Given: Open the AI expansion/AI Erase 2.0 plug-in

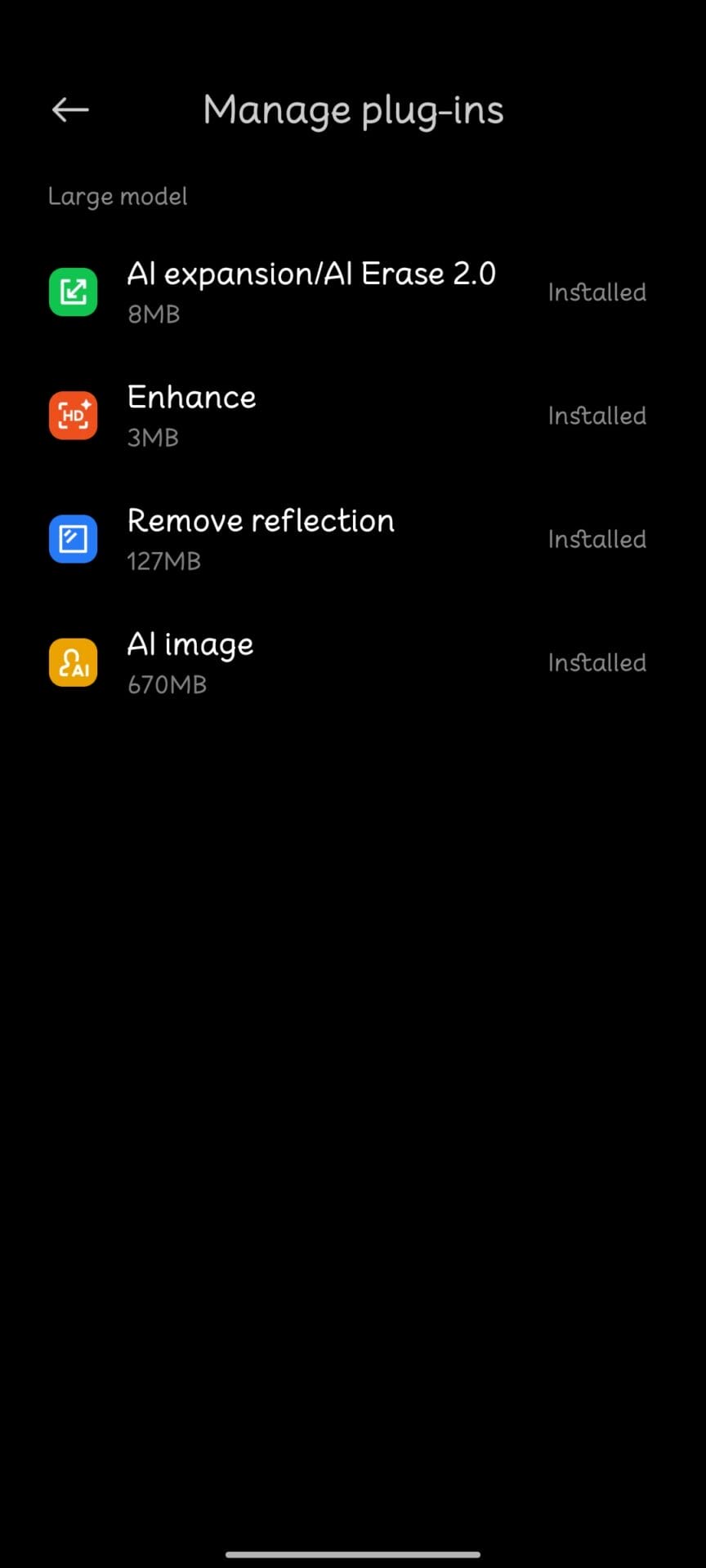Looking at the screenshot, I should click(x=353, y=292).
